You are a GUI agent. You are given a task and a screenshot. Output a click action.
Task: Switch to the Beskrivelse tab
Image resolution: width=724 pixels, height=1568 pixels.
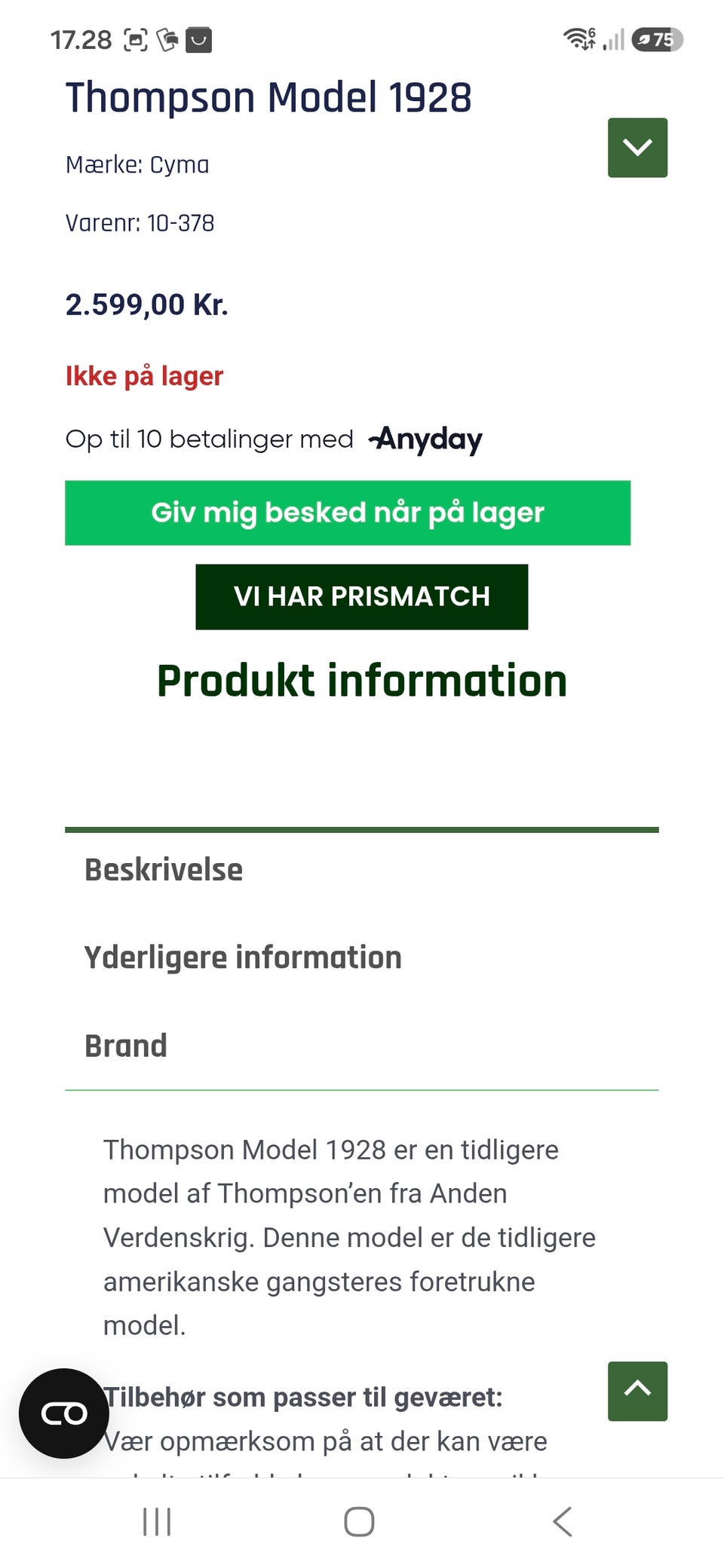point(164,870)
